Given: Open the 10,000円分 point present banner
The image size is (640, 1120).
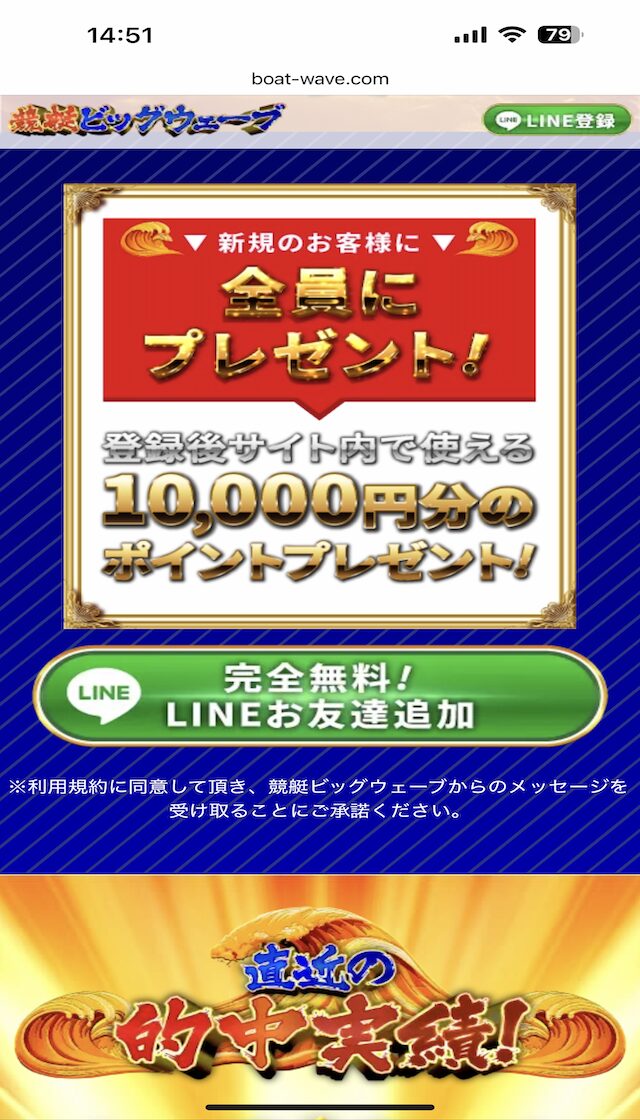Looking at the screenshot, I should [320, 407].
